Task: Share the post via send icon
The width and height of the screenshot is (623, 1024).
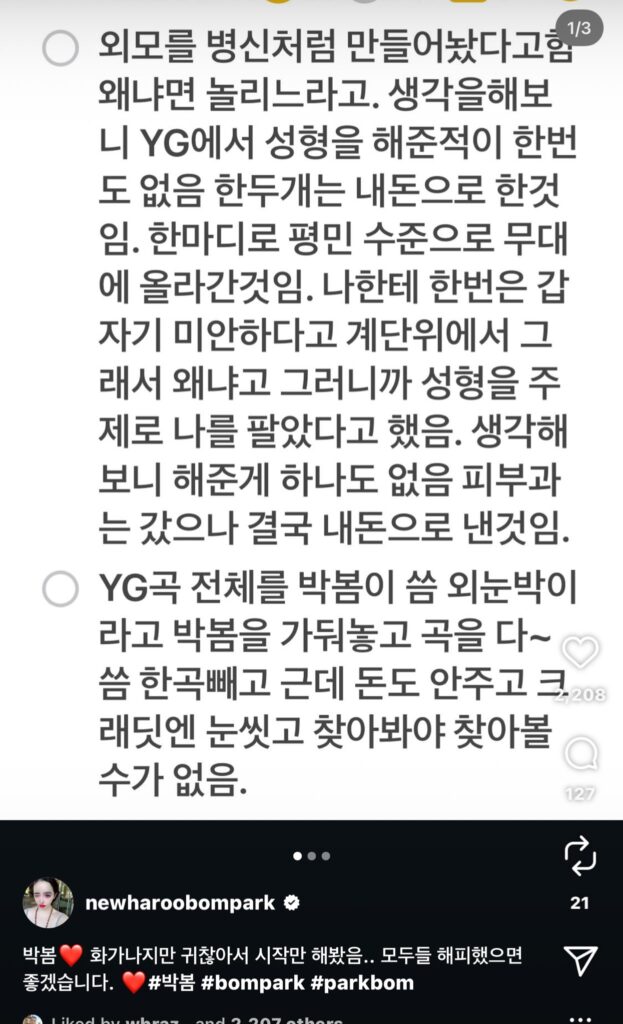Action: (x=580, y=959)
